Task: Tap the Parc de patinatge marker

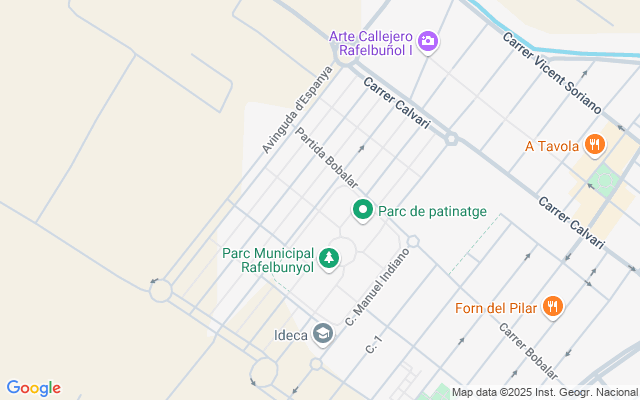Action: (362, 210)
